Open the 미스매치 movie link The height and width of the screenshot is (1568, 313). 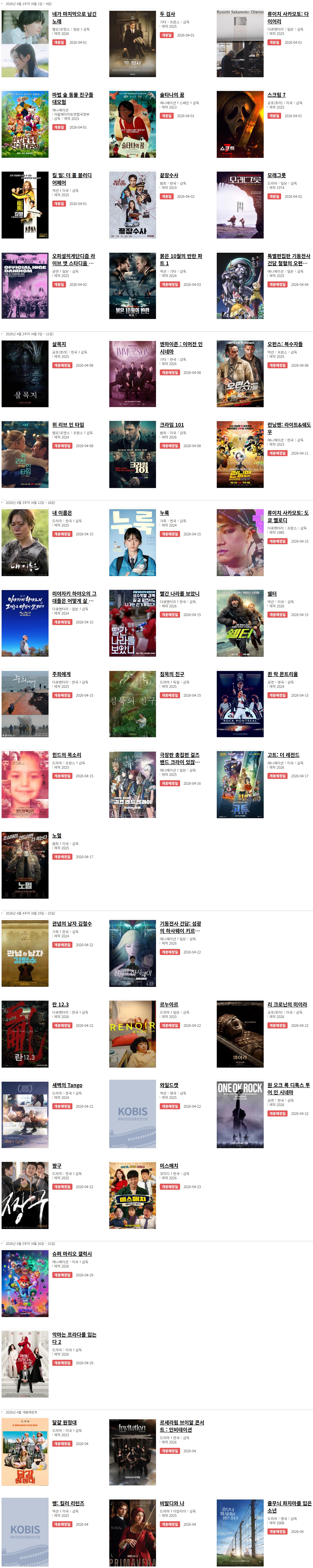pyautogui.click(x=169, y=1166)
